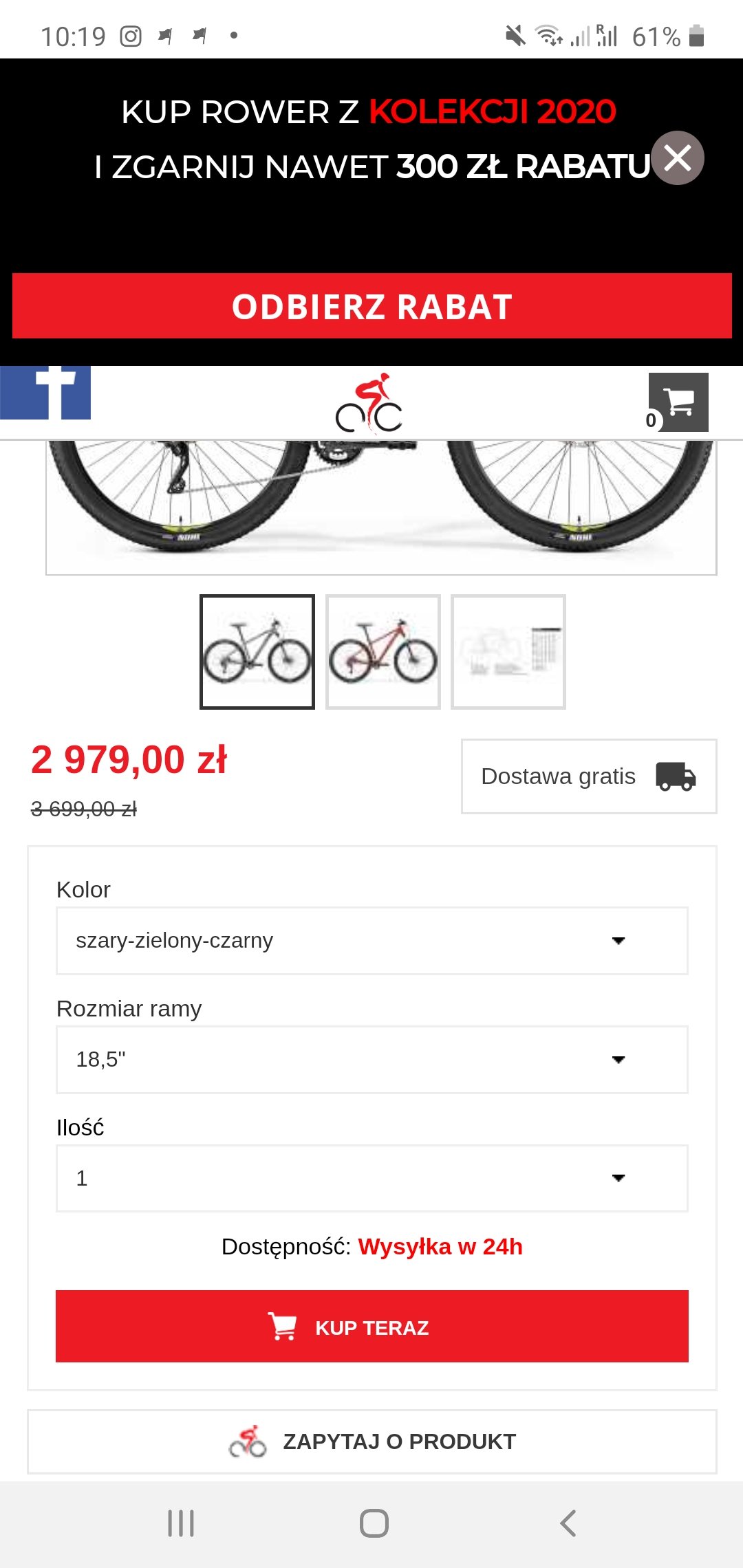Open the main bike product image

click(x=381, y=505)
